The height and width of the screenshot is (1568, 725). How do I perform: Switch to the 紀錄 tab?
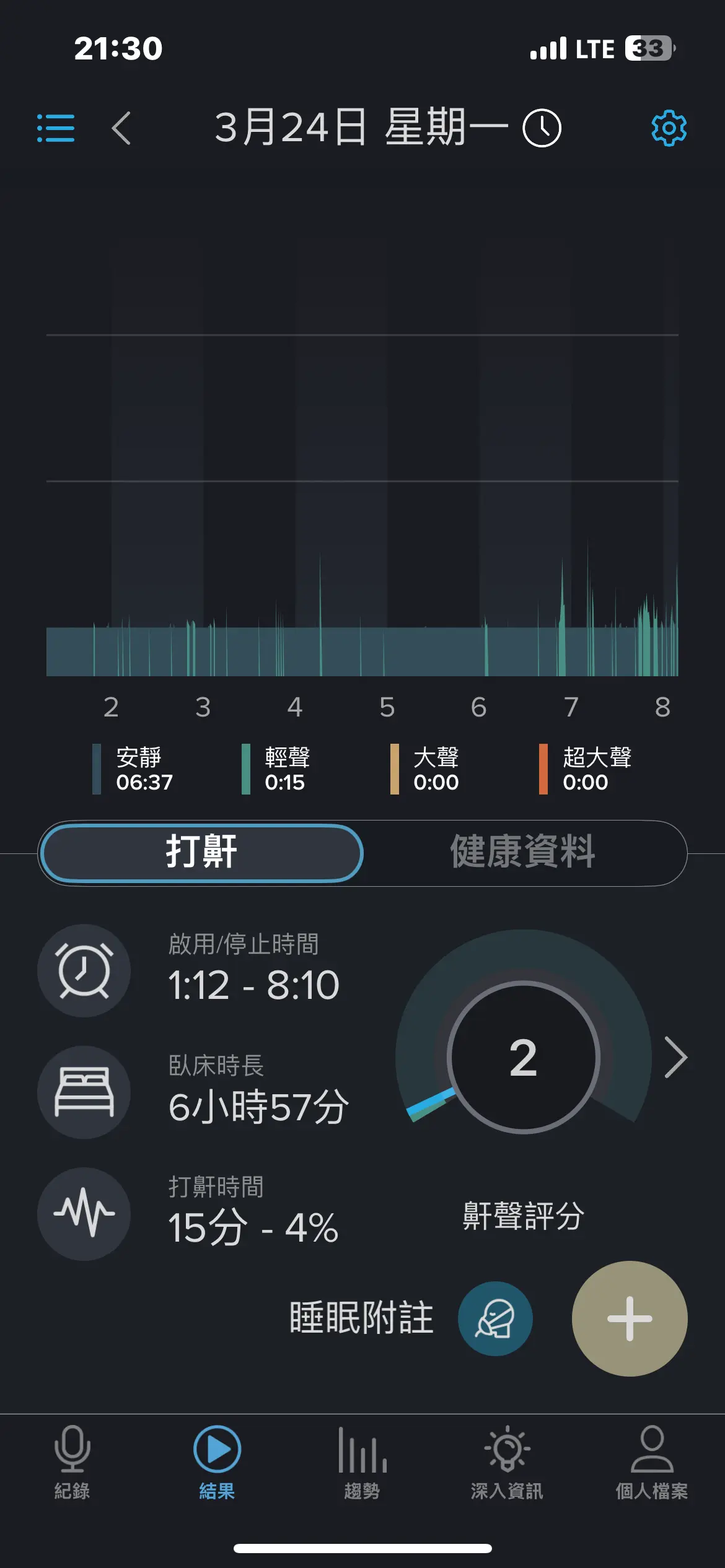click(x=72, y=1463)
